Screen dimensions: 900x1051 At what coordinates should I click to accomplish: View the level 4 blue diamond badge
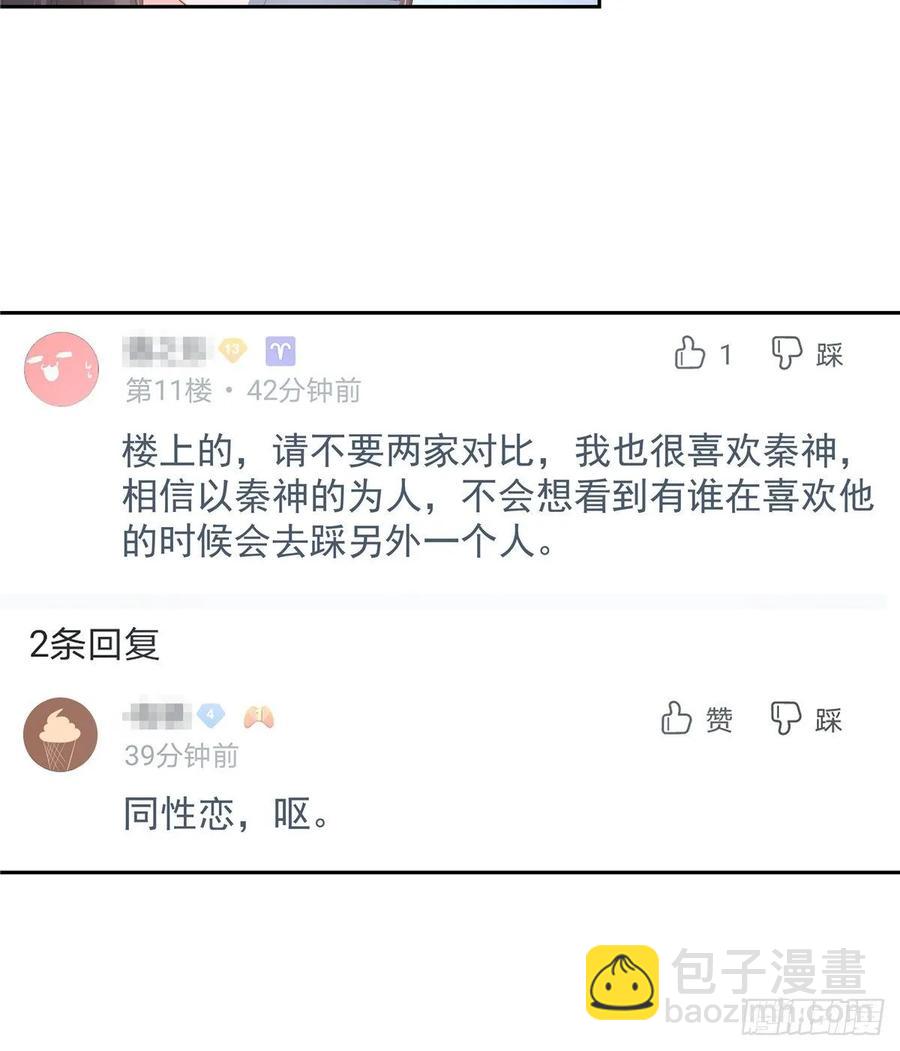(x=211, y=714)
